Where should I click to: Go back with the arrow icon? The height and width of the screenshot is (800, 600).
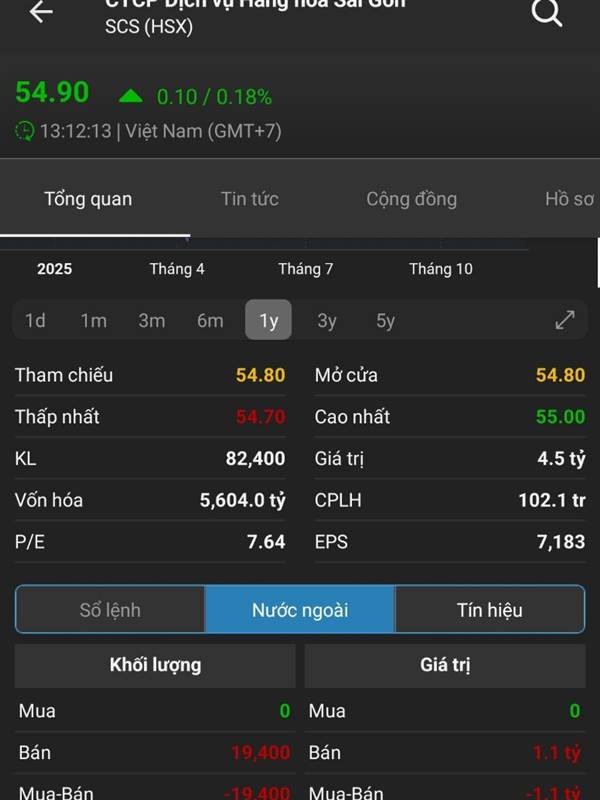[41, 11]
